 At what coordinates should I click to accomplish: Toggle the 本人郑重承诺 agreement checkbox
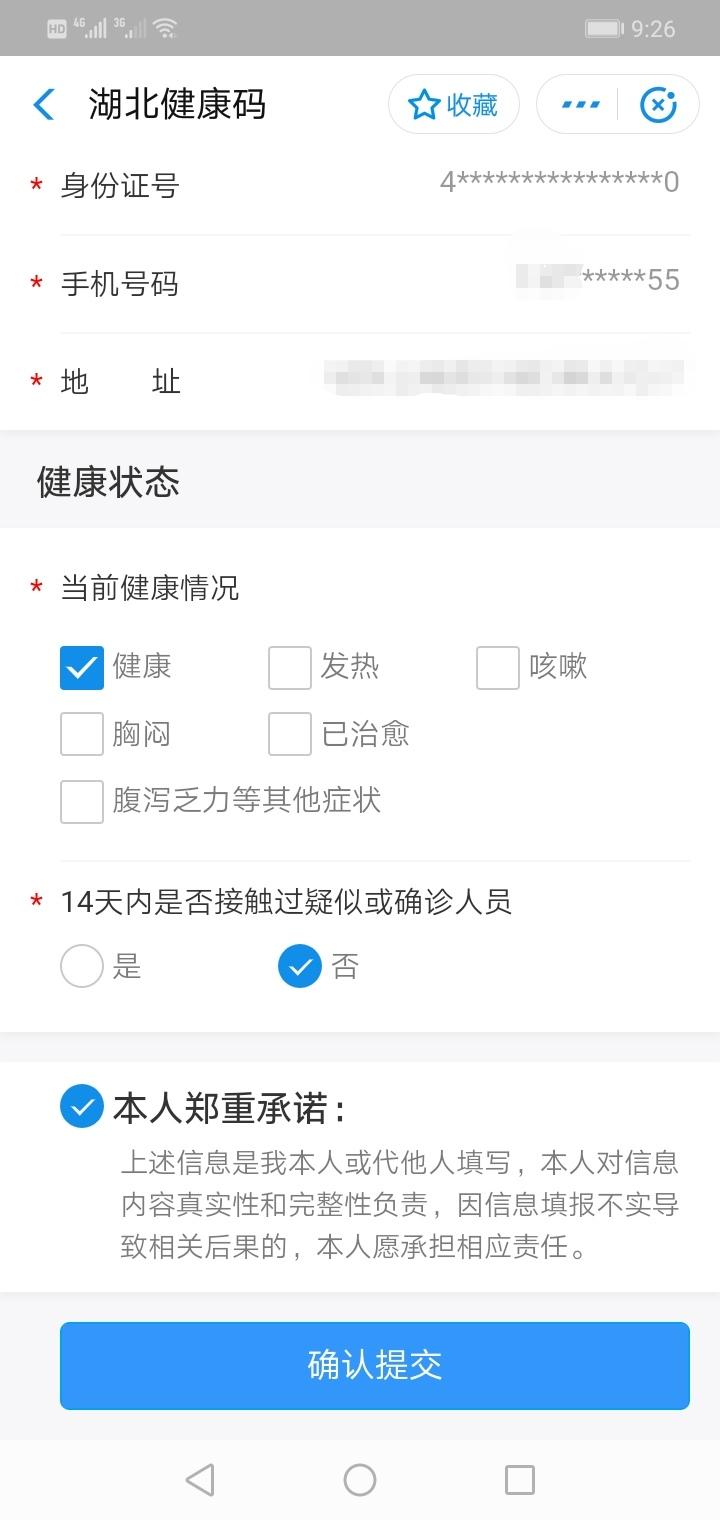(82, 1107)
